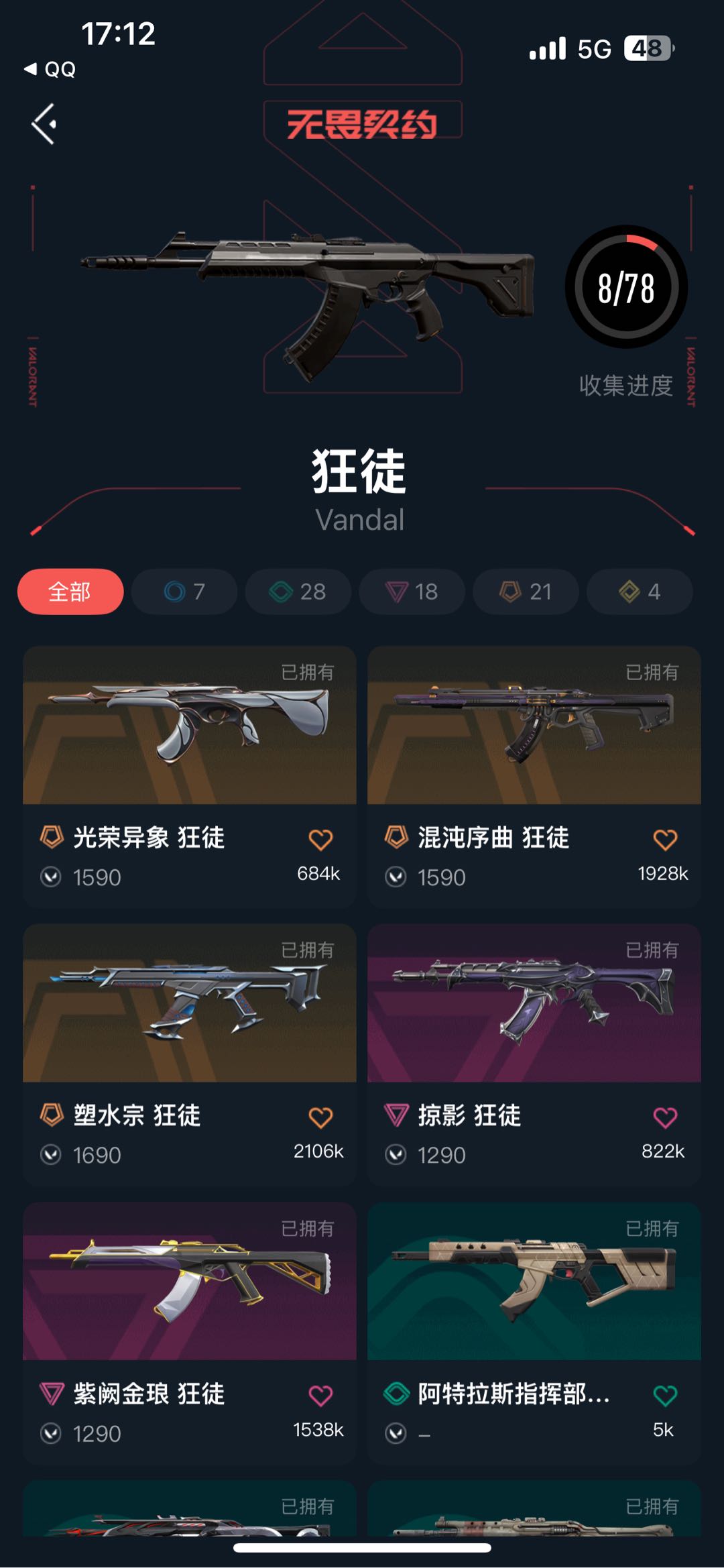Image resolution: width=724 pixels, height=1568 pixels.
Task: Open the 光荣异象 狂徒 skin card
Action: coord(190,777)
